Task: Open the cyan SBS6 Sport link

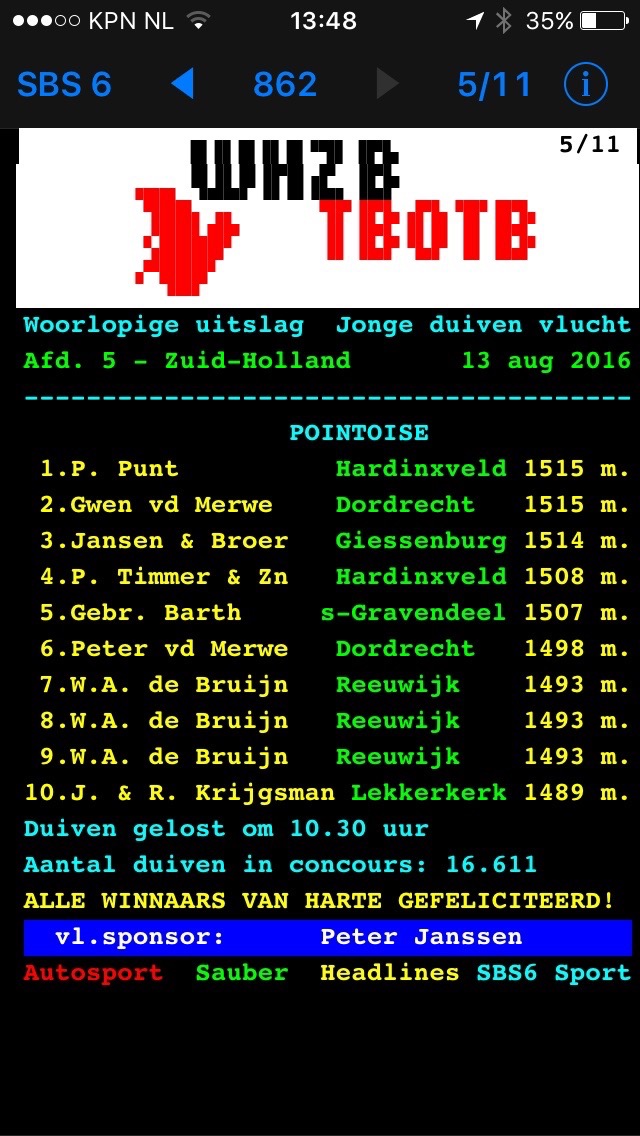Action: pyautogui.click(x=553, y=973)
